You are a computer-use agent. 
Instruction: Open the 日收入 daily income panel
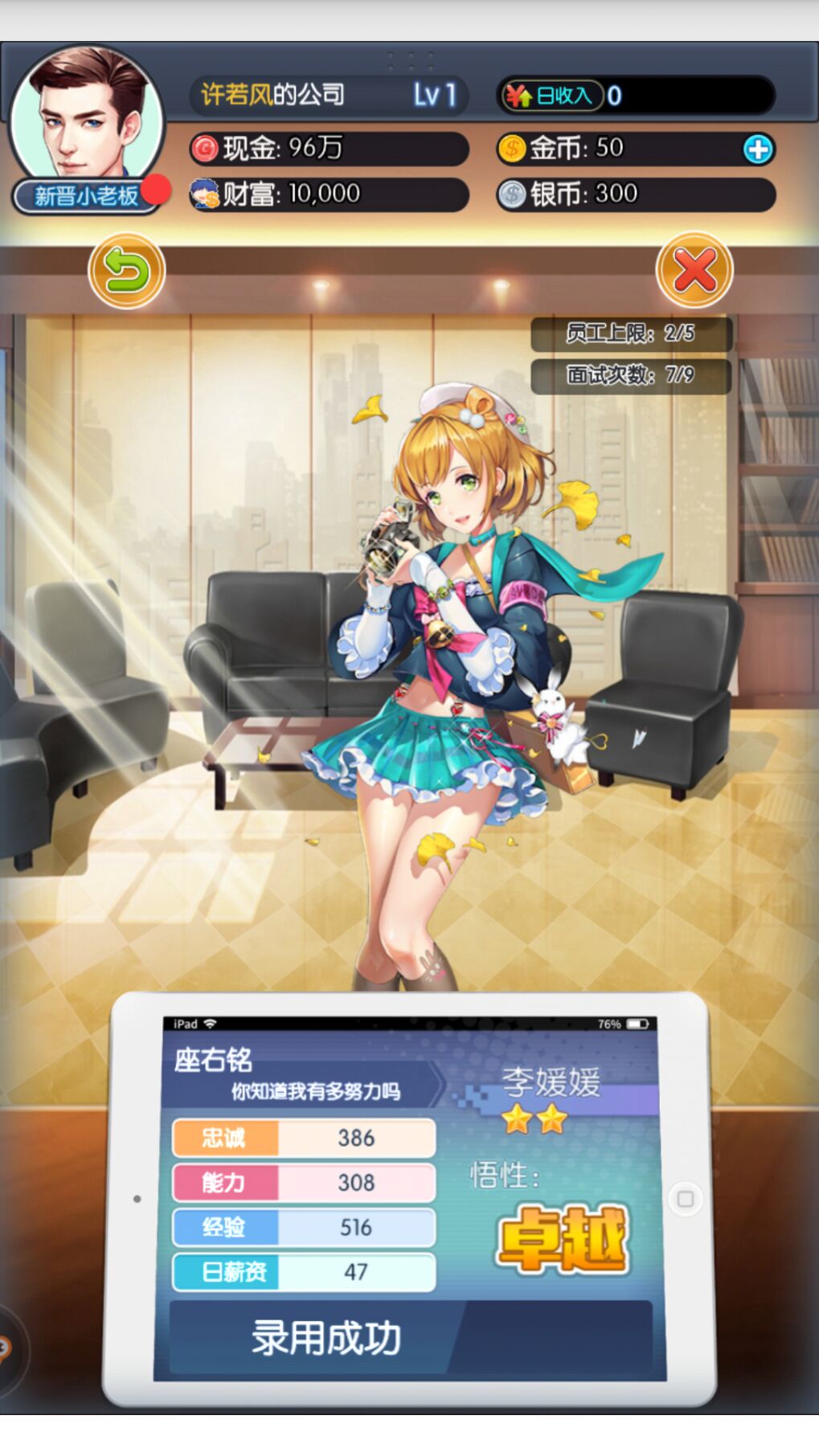(553, 96)
